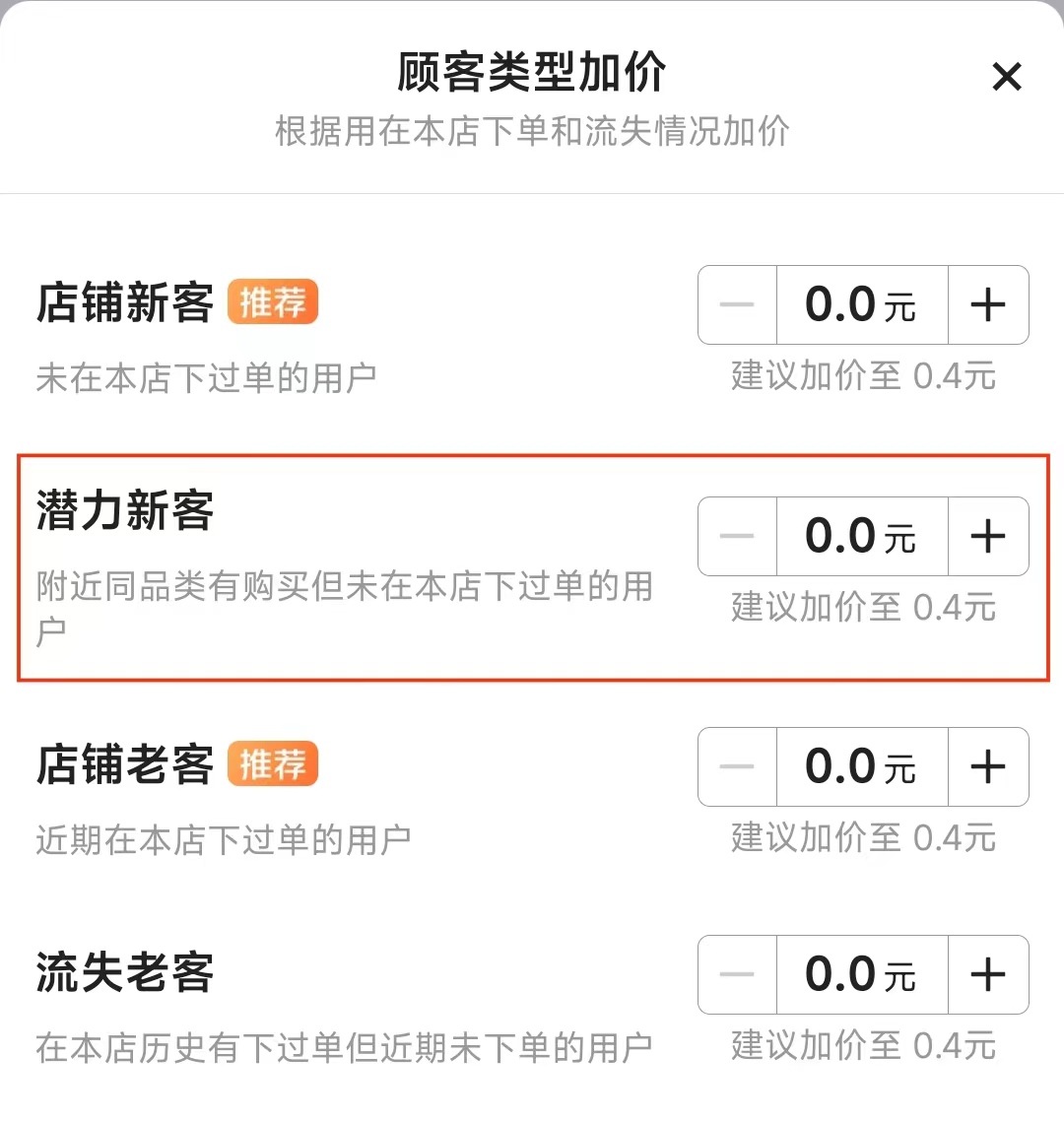This screenshot has width=1064, height=1121.
Task: Click the 顾客类型加价 dialog title
Action: (x=532, y=71)
